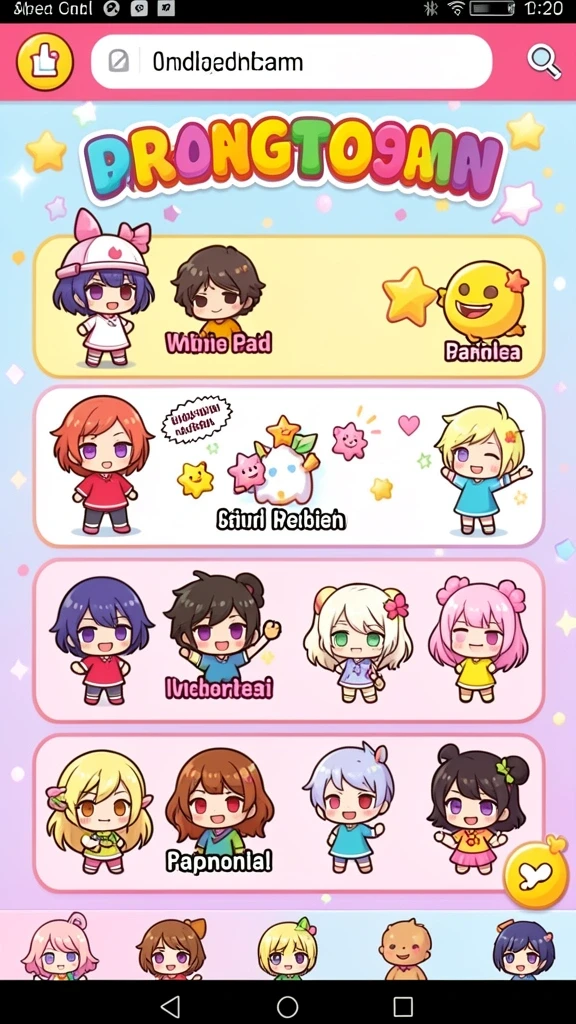Screen dimensions: 576x1024
Task: Open the Papnonlal character card
Action: 289,813
